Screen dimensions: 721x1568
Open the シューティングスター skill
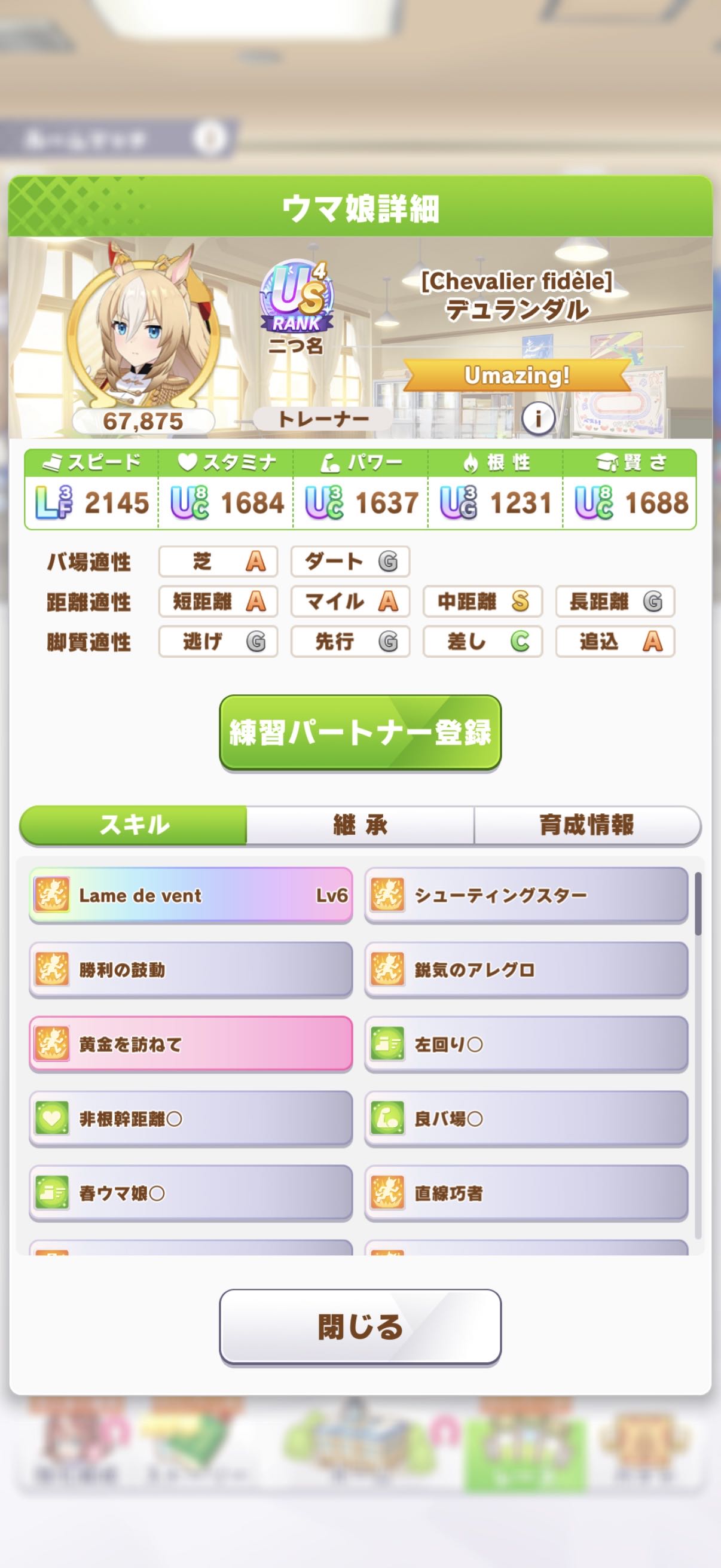coord(526,895)
